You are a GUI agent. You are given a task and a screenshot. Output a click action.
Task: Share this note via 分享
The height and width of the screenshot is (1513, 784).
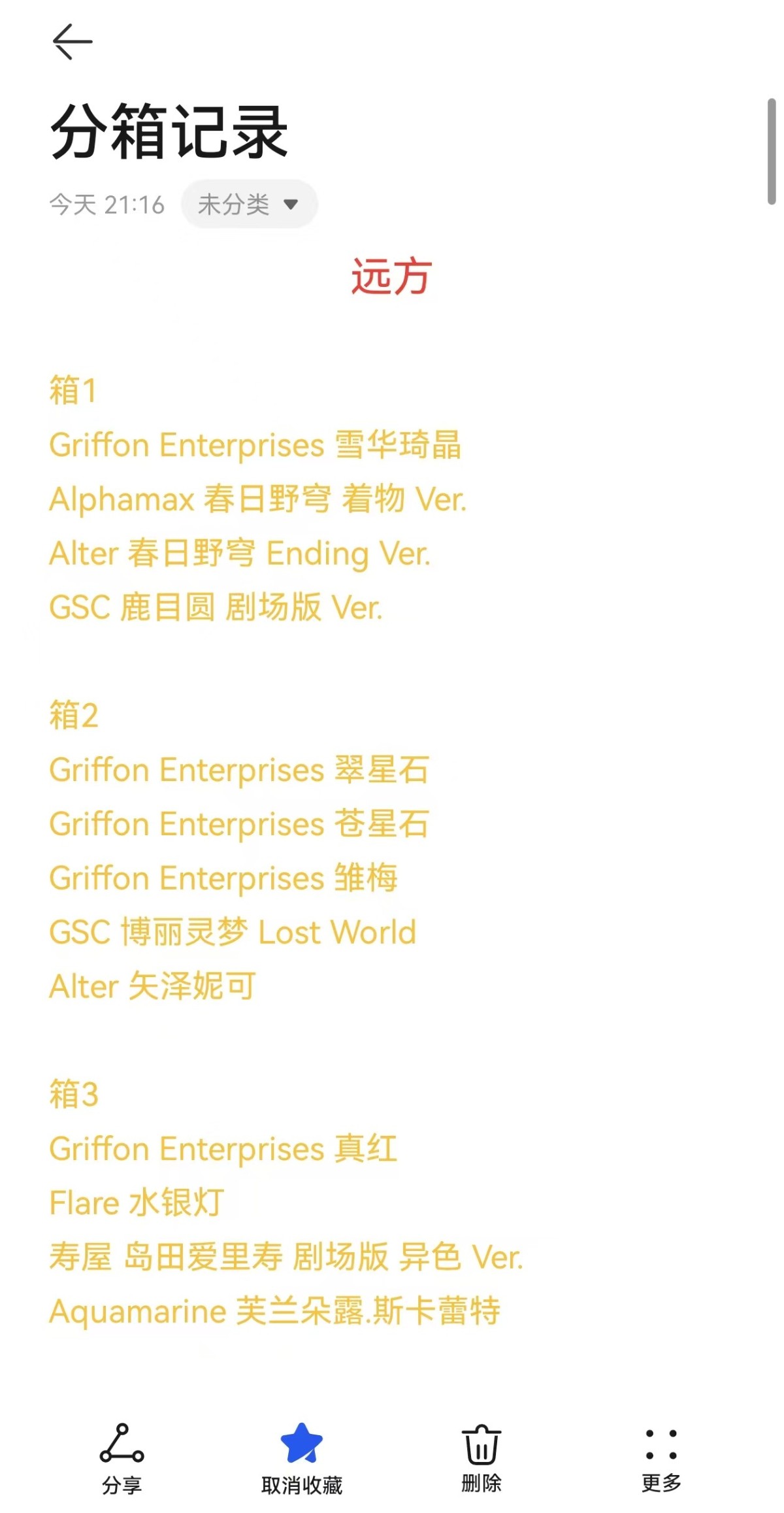tap(122, 1457)
